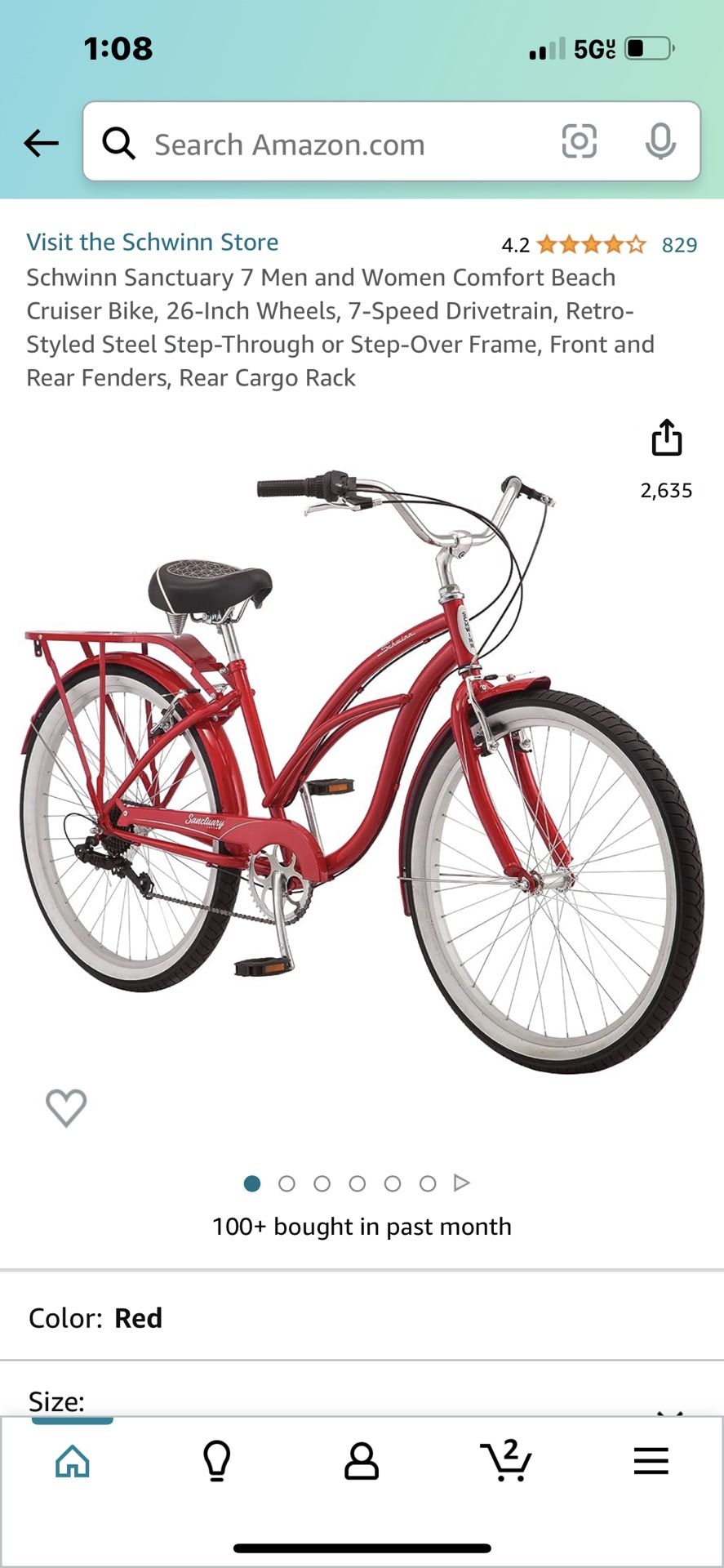Screen dimensions: 724x1568
Task: Open the lightbulb Inspire tab
Action: tap(217, 1461)
